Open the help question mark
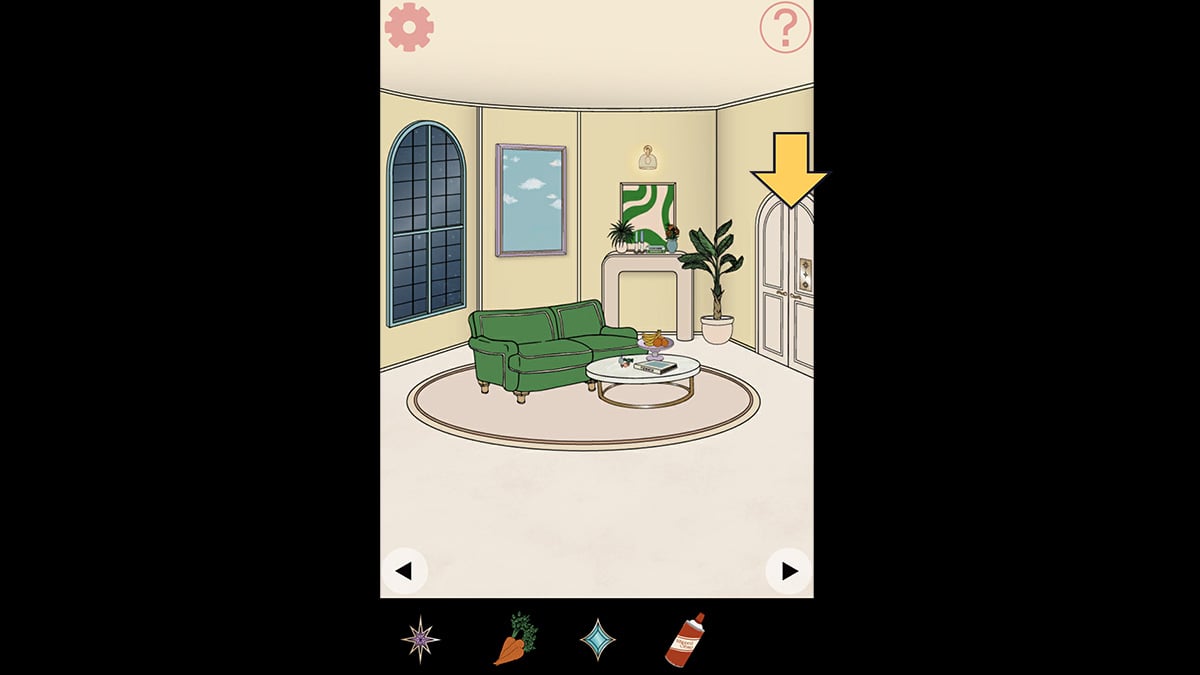The image size is (1200, 675). tap(785, 28)
